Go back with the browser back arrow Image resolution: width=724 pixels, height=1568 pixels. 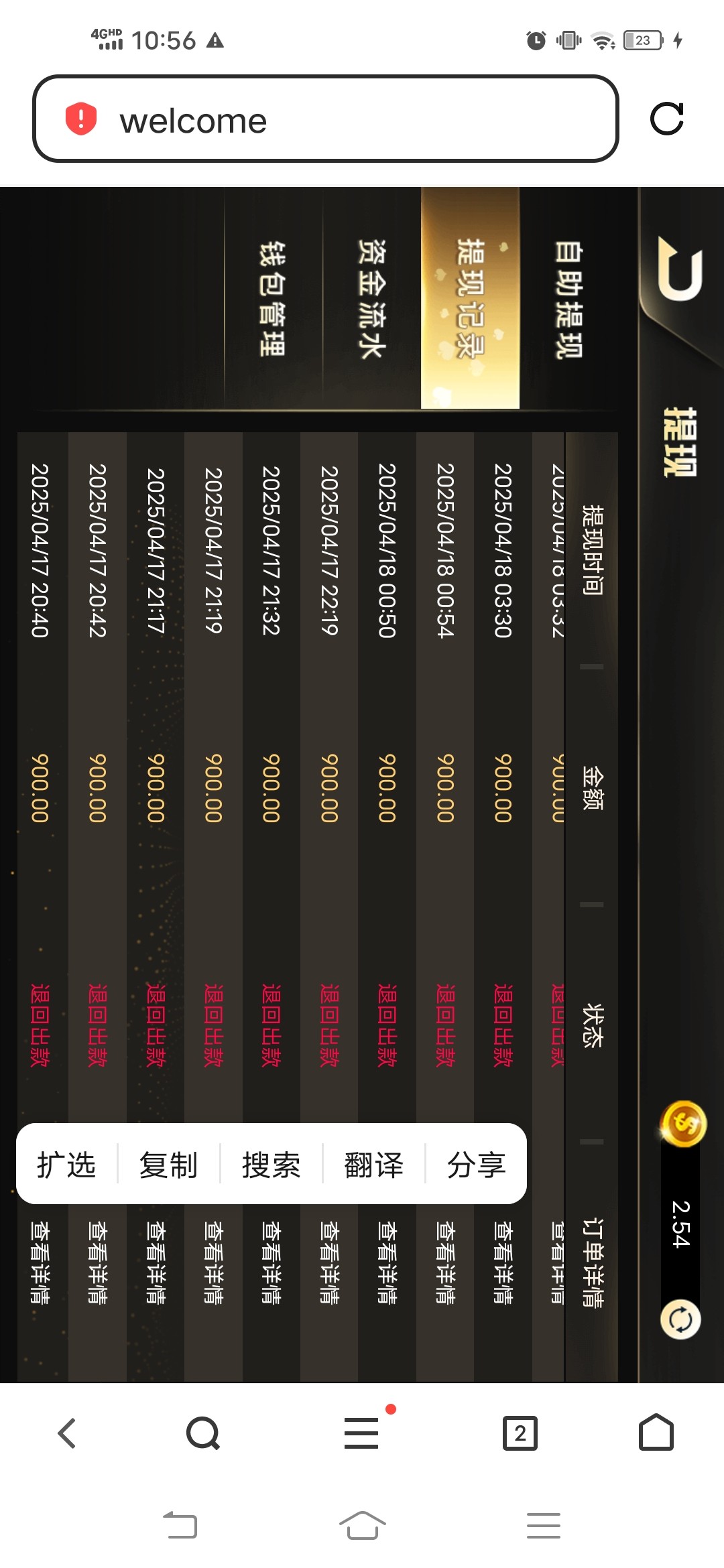[x=67, y=1433]
